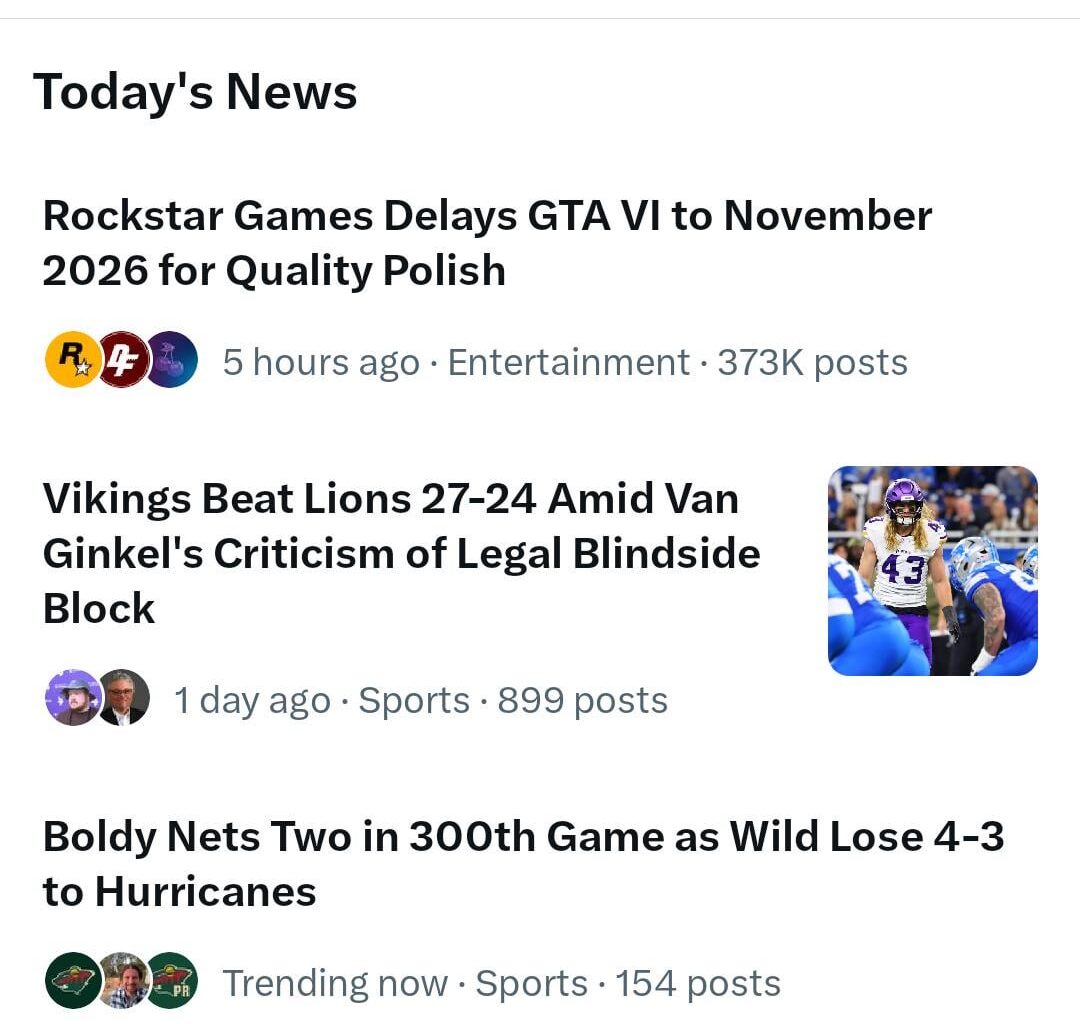The height and width of the screenshot is (1024, 1080).
Task: Open the Rockstar Games GTA VI delay story
Action: (487, 243)
